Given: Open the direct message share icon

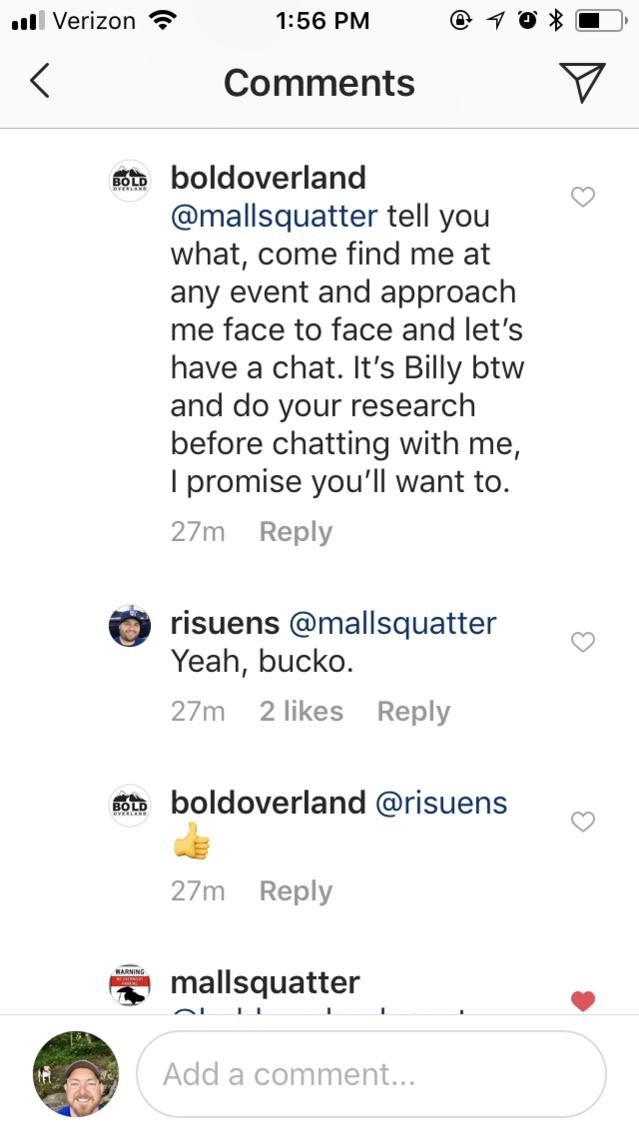Looking at the screenshot, I should click(582, 81).
